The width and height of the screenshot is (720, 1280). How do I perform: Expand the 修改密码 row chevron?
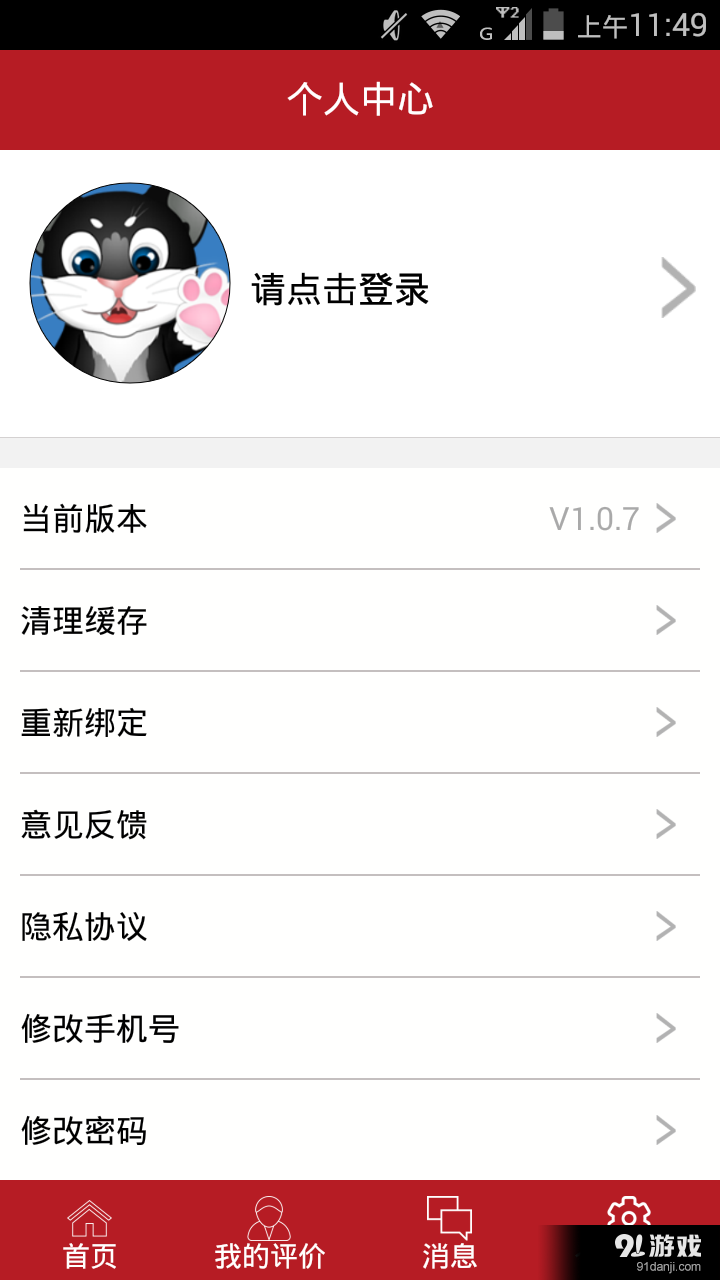[x=666, y=1130]
